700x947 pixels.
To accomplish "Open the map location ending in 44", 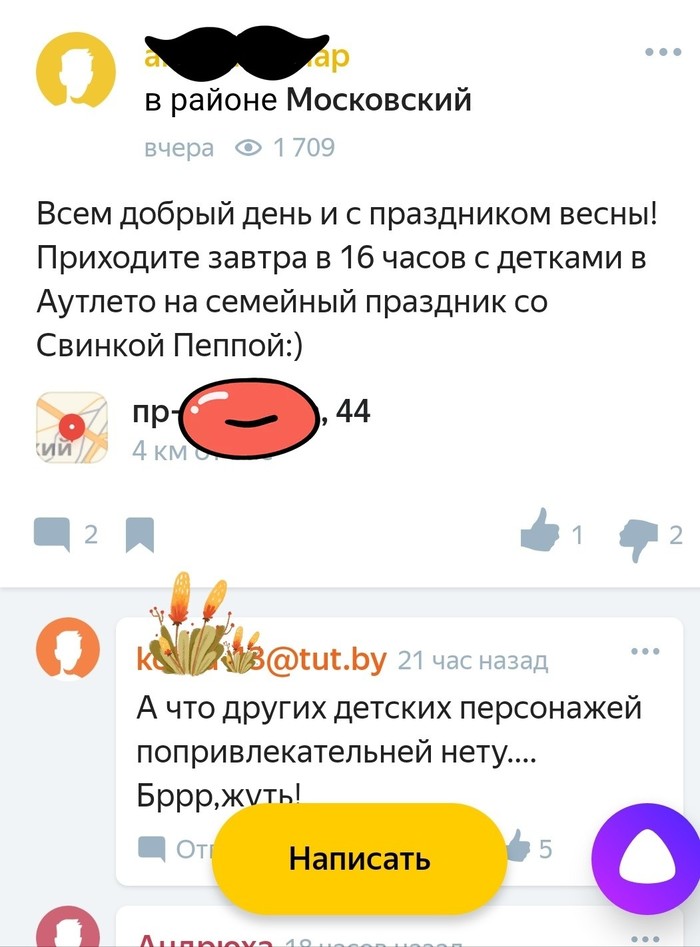I will [204, 426].
